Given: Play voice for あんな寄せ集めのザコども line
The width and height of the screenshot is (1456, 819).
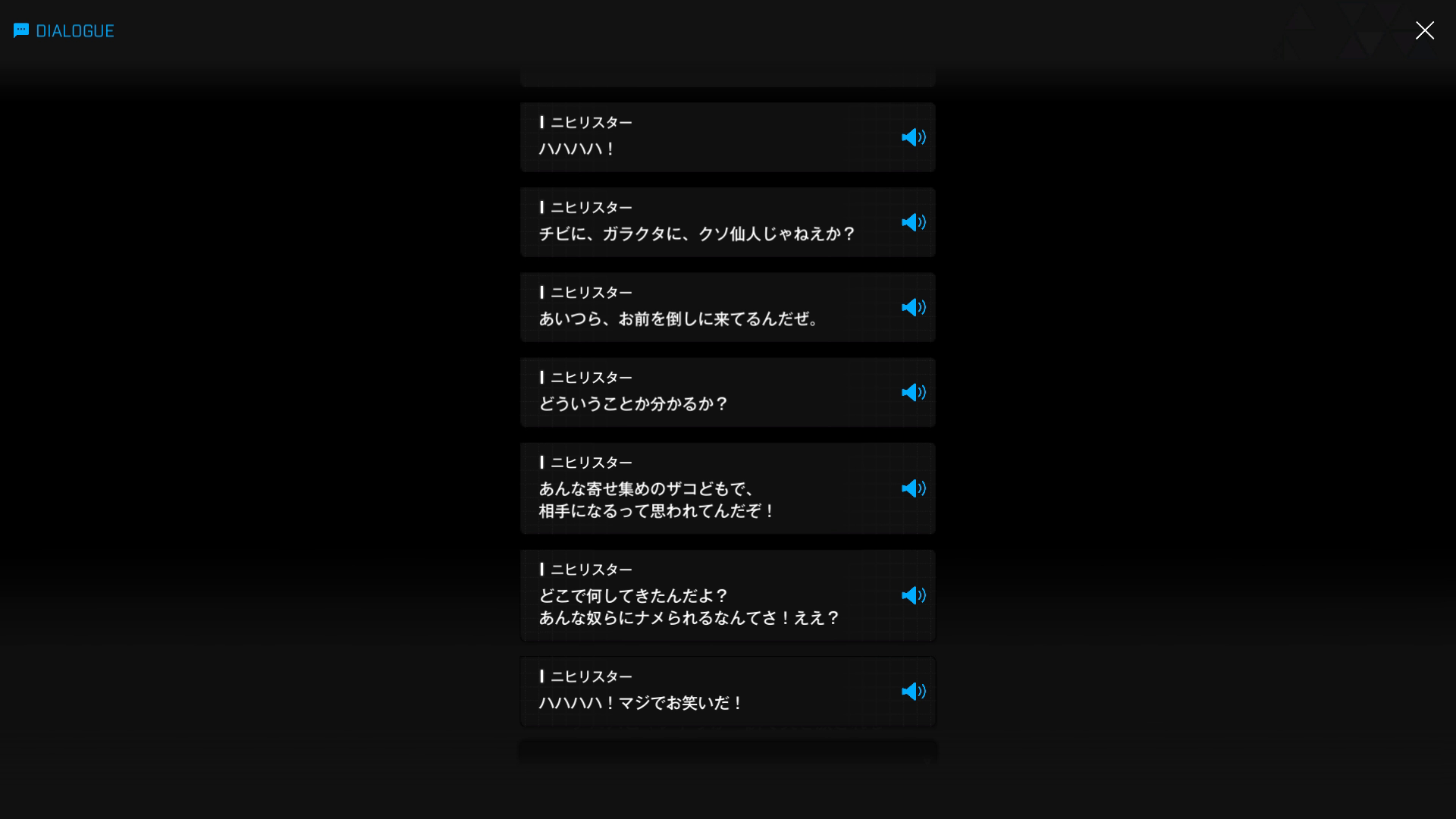Looking at the screenshot, I should pos(913,488).
